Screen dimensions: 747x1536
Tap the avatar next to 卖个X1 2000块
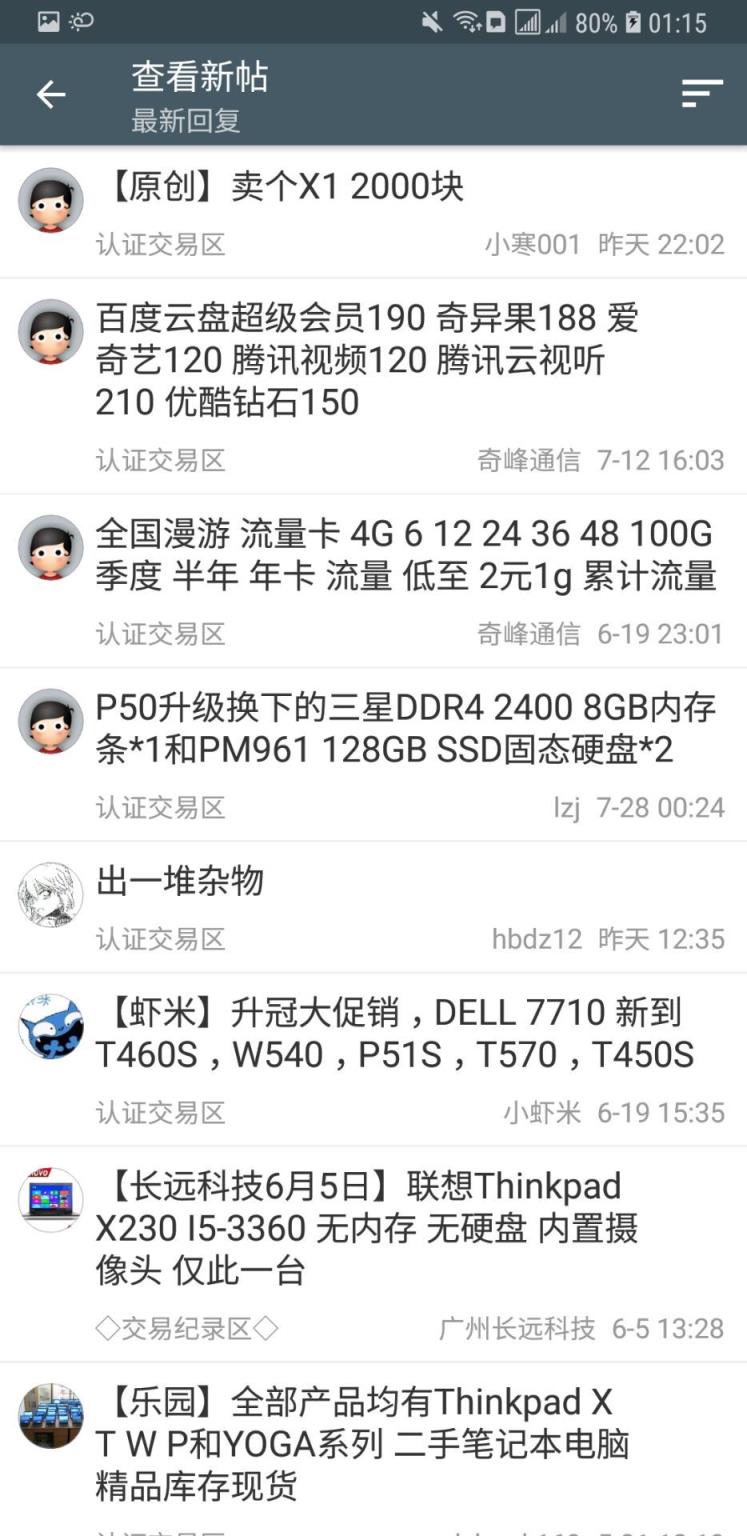[50, 199]
